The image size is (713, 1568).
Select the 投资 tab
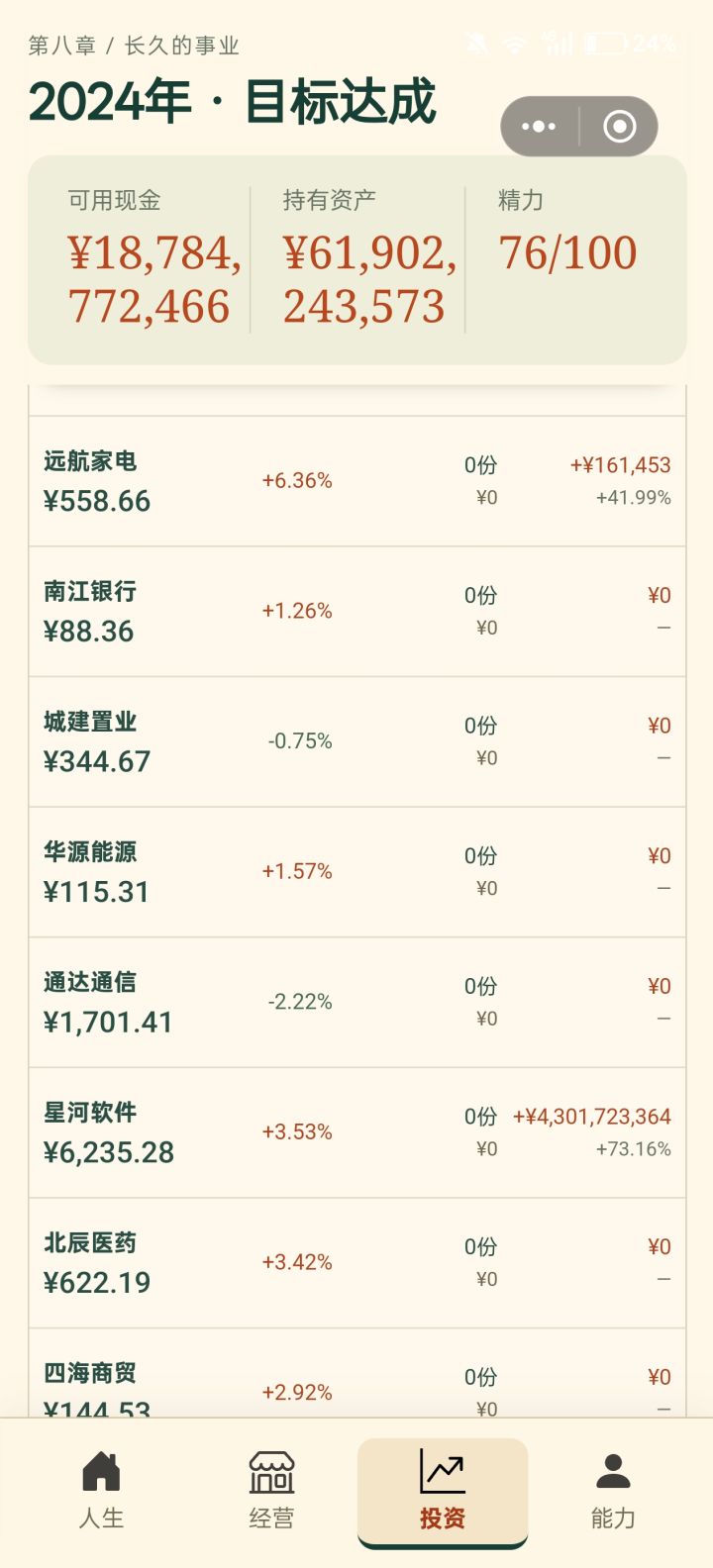click(x=443, y=1491)
